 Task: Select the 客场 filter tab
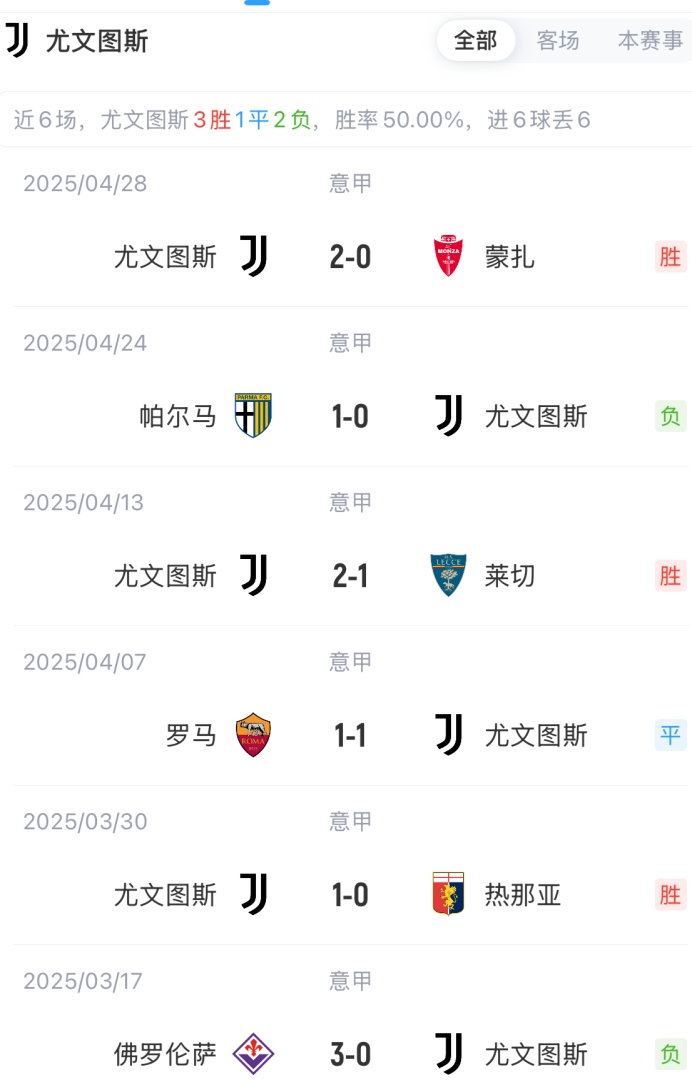[x=558, y=41]
